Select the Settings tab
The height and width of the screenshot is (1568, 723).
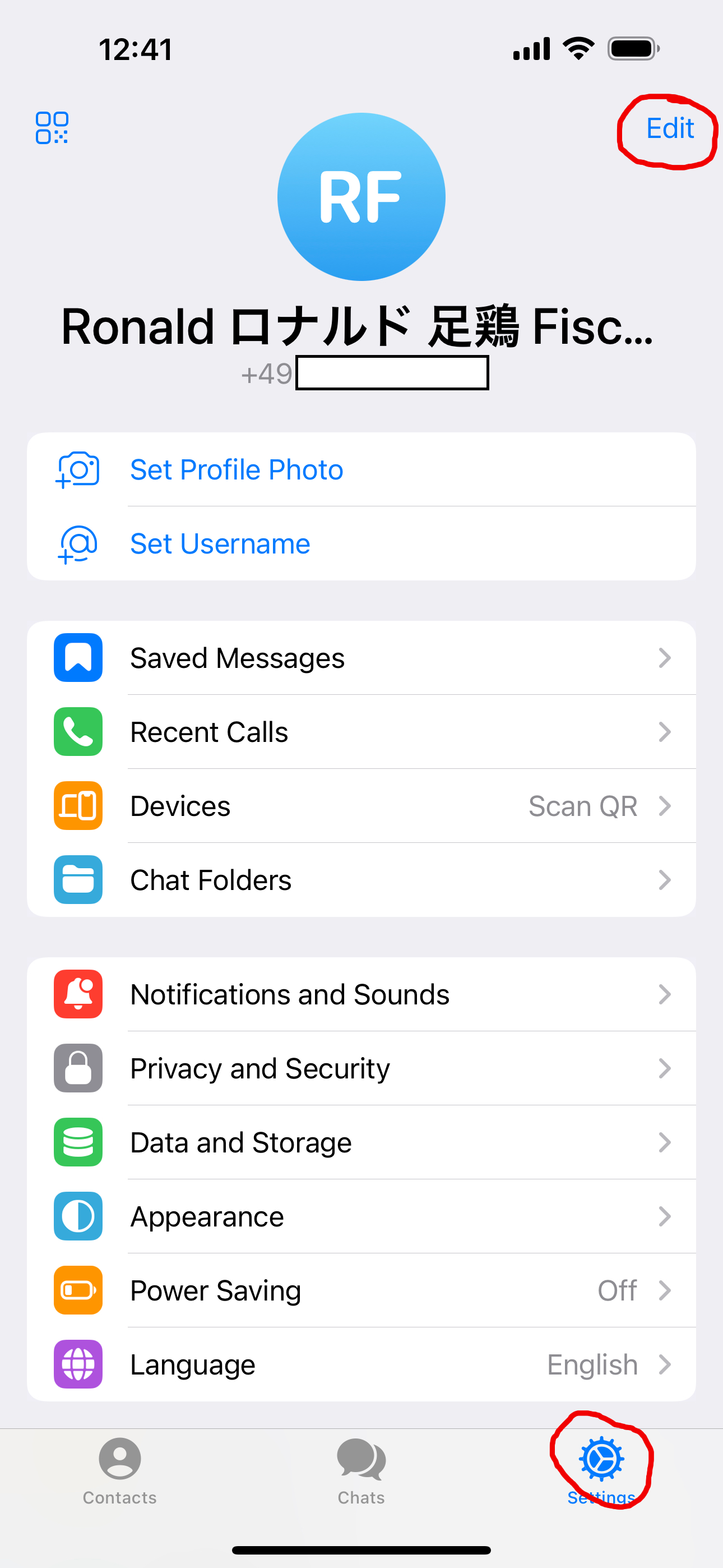coord(601,1470)
